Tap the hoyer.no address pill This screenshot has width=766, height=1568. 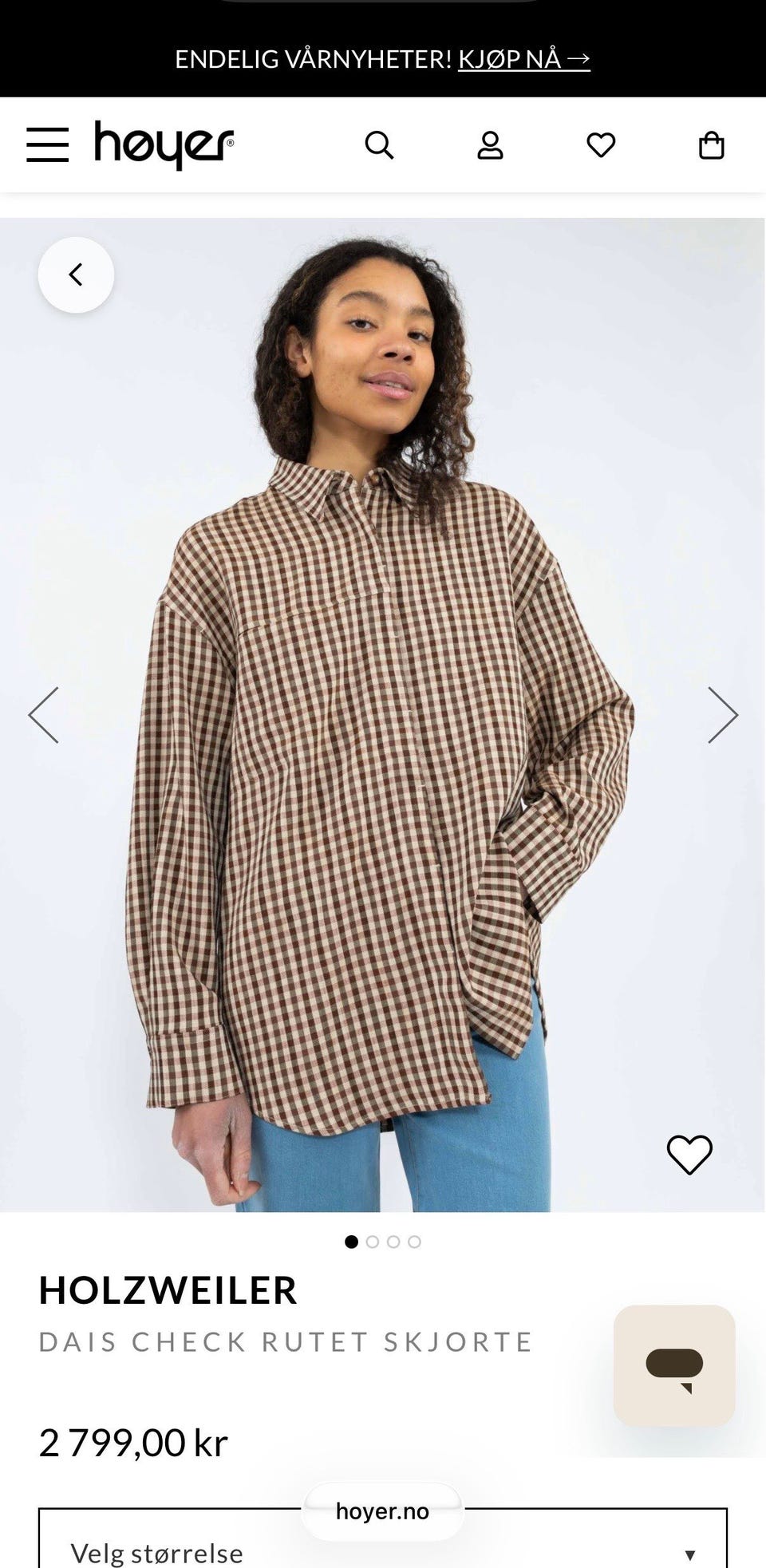[383, 1511]
